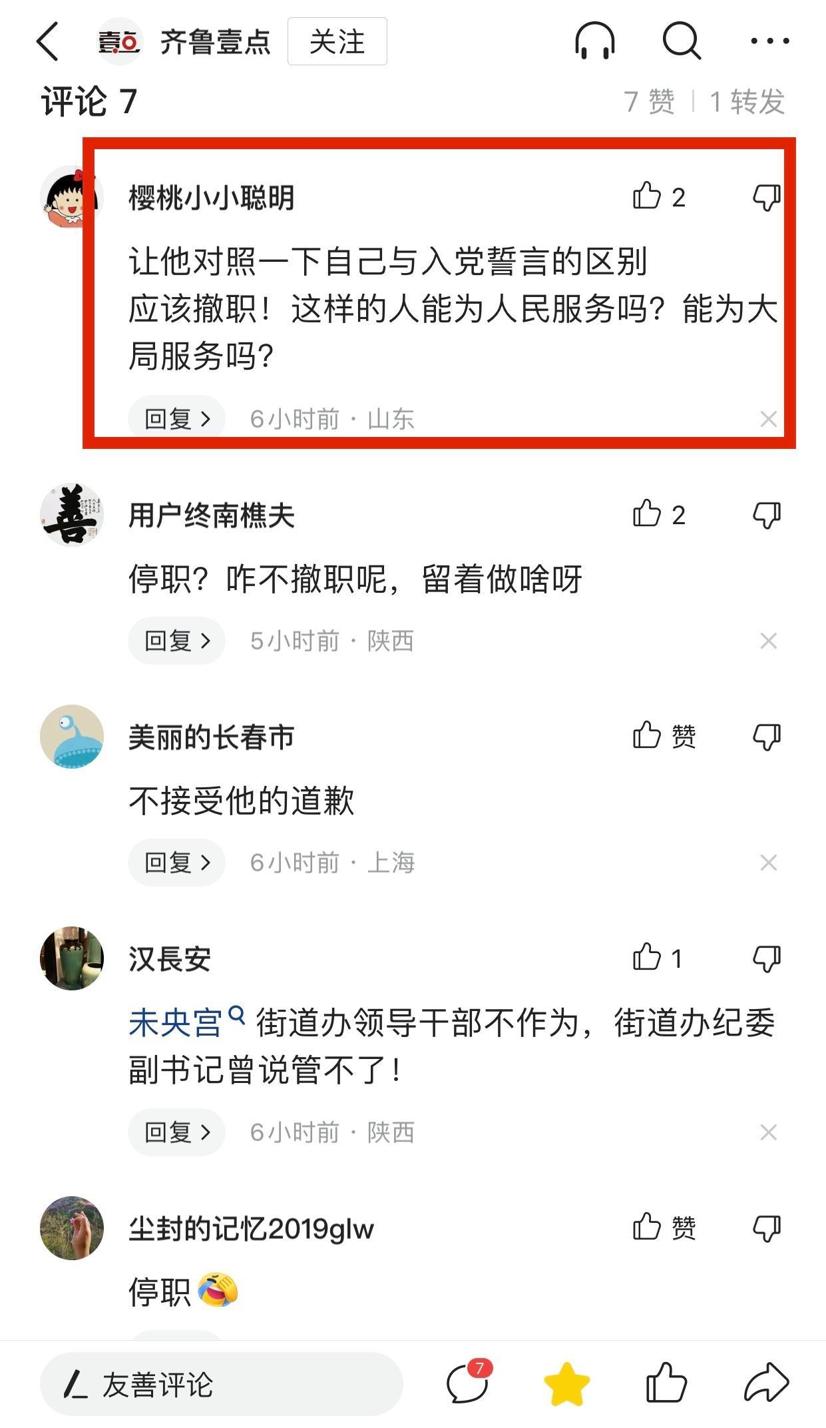Open the three-dot overflow menu
This screenshot has width=826, height=1428.
(769, 42)
